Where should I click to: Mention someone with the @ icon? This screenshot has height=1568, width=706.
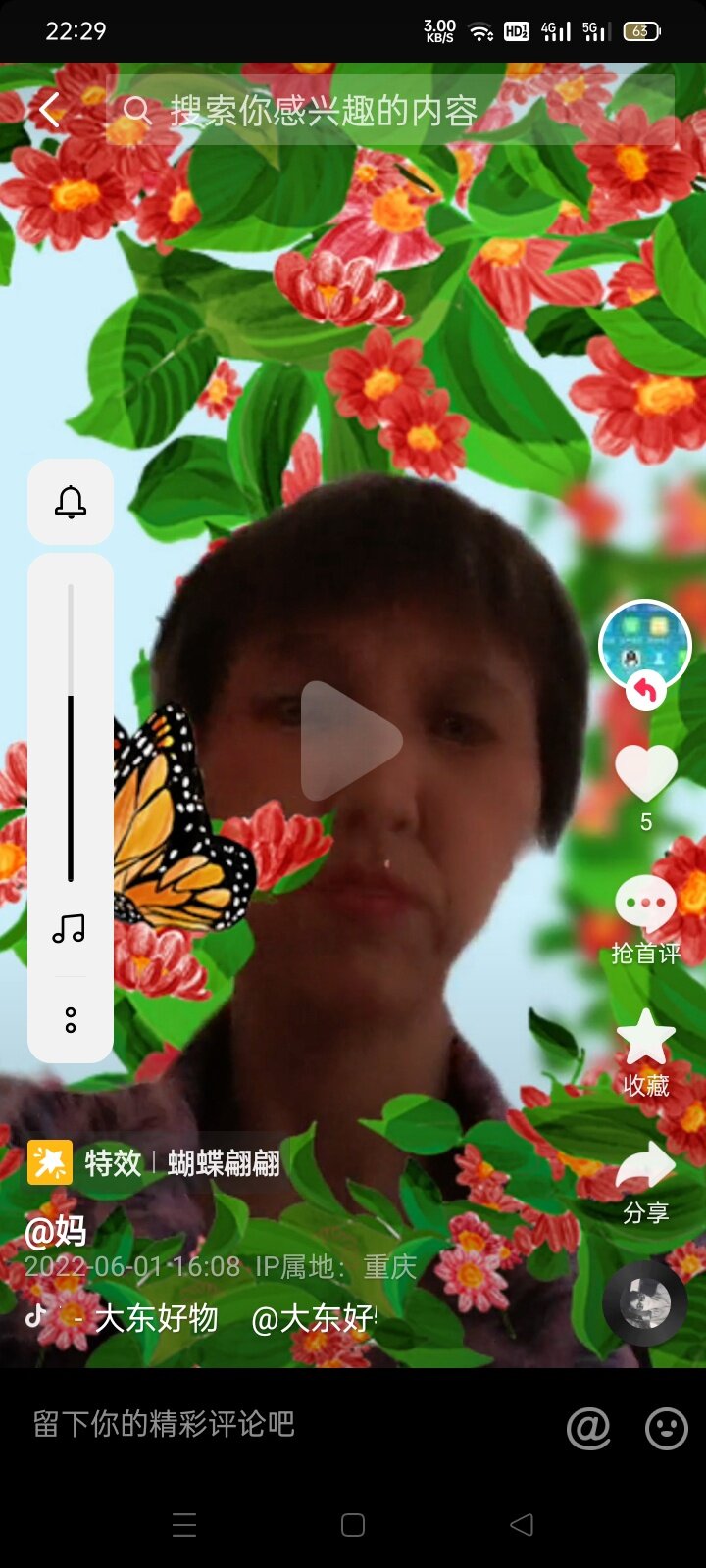588,1428
